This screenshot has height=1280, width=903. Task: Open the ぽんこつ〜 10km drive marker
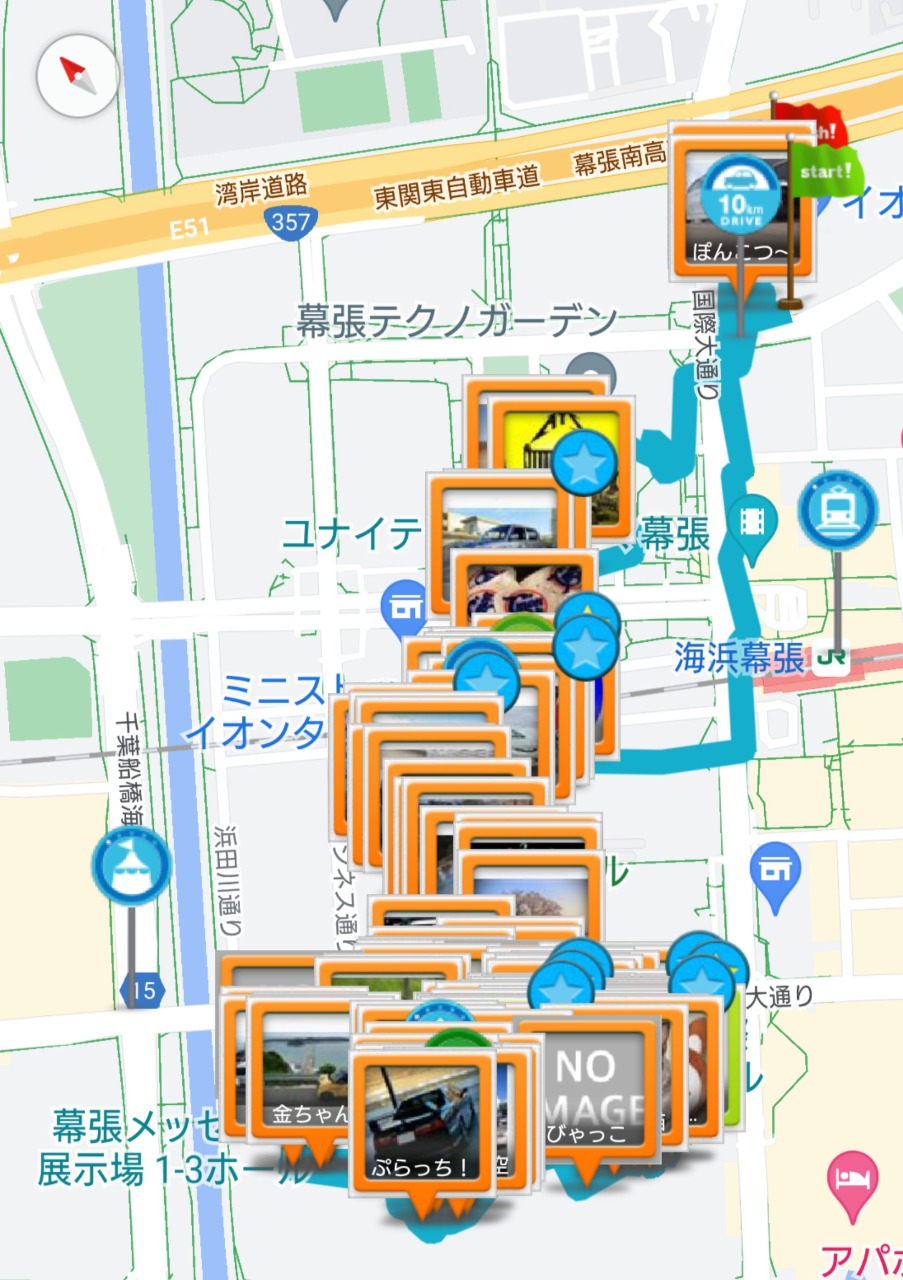(740, 205)
